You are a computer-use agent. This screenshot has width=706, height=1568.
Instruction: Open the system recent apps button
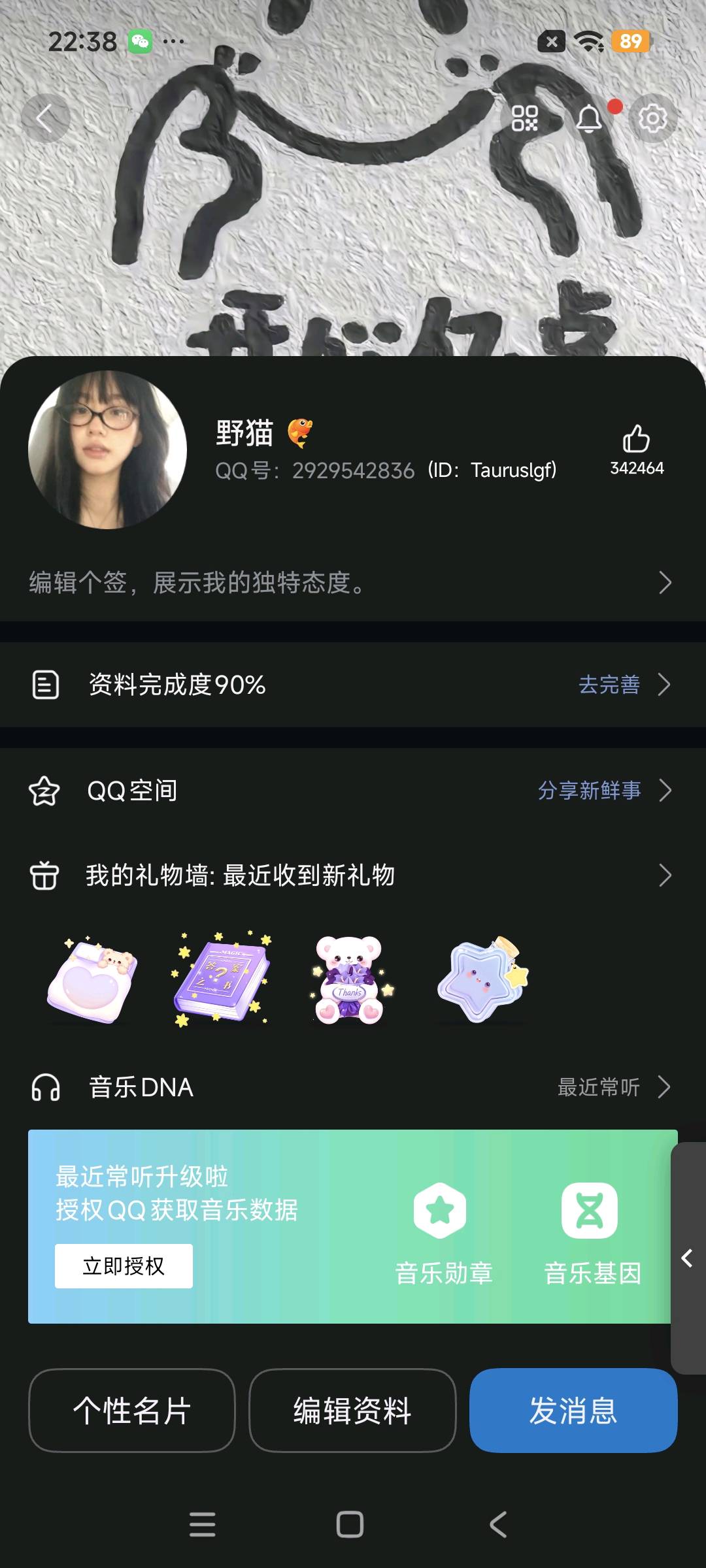point(203,1524)
